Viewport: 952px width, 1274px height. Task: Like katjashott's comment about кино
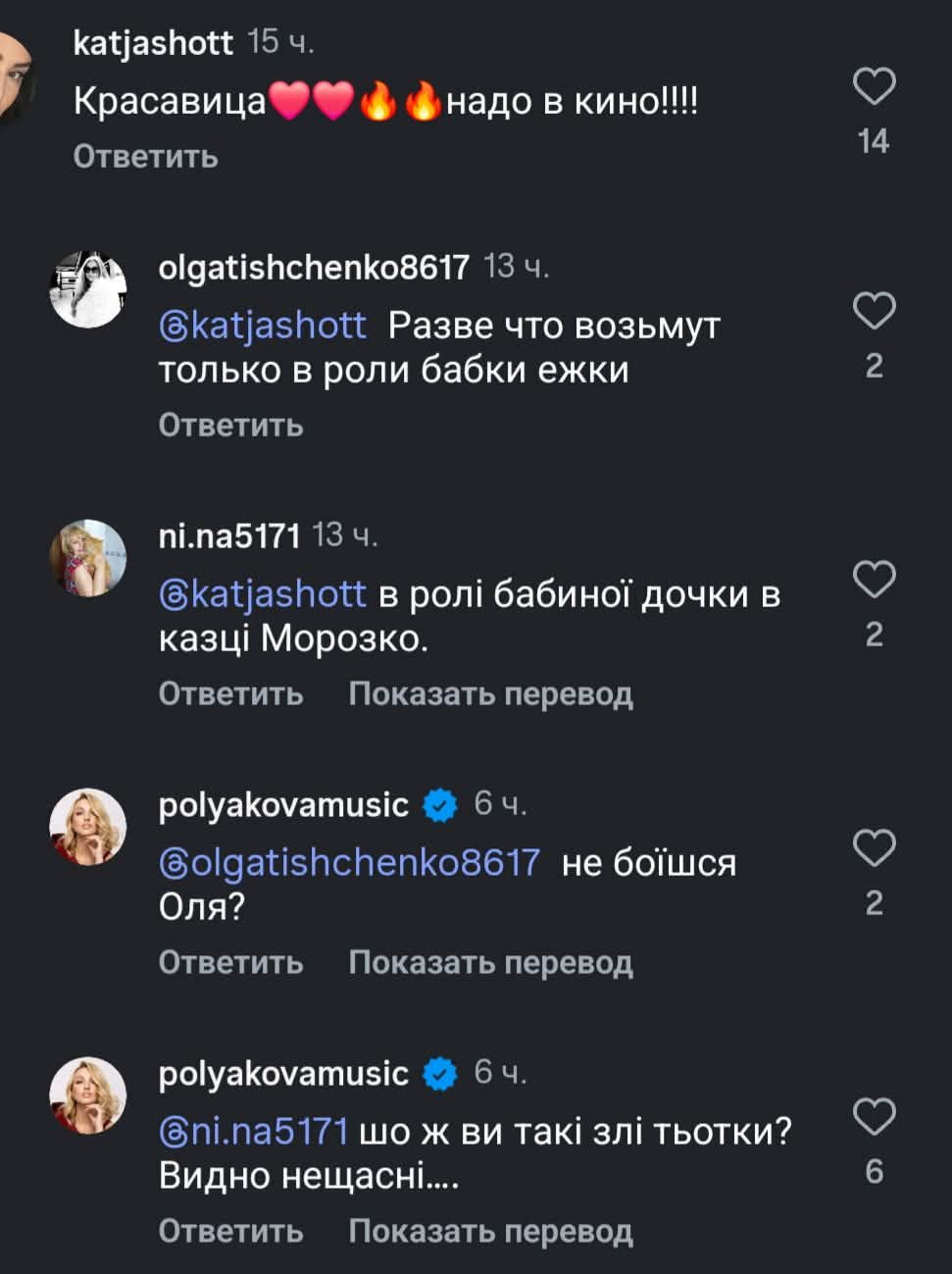pos(873,86)
